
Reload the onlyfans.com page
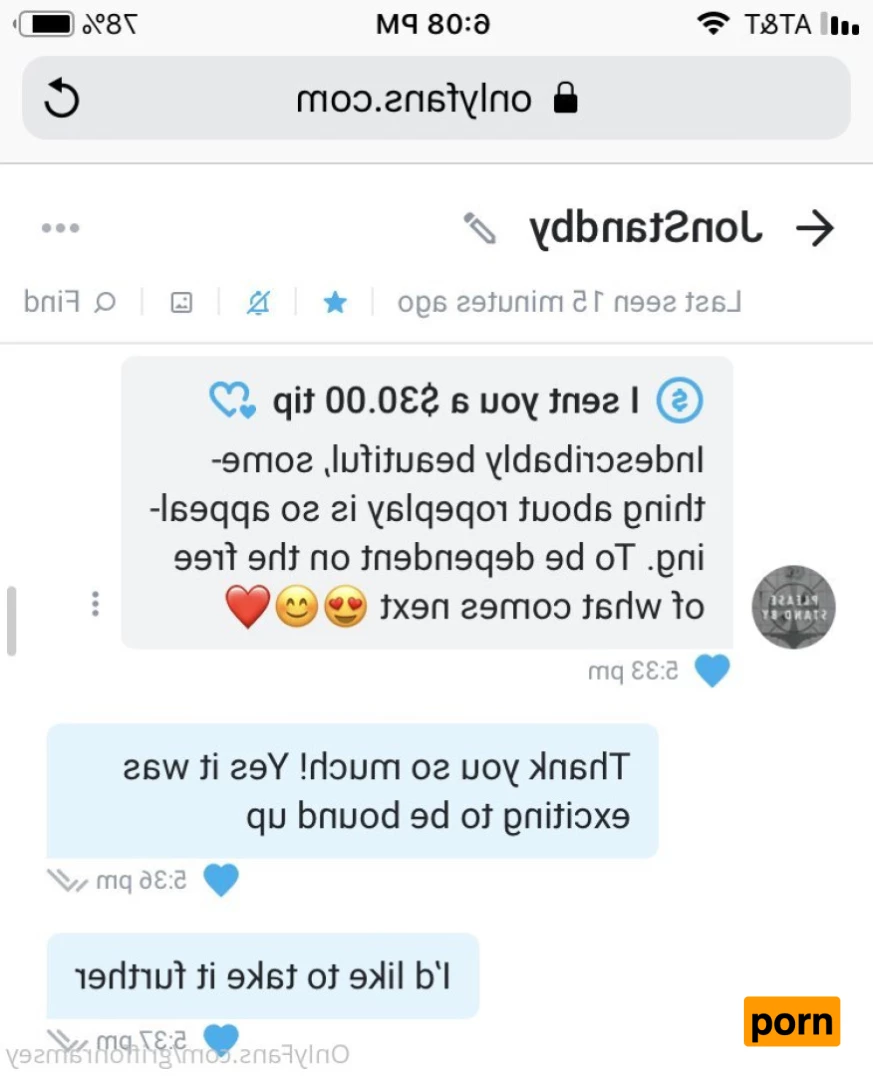tap(62, 99)
